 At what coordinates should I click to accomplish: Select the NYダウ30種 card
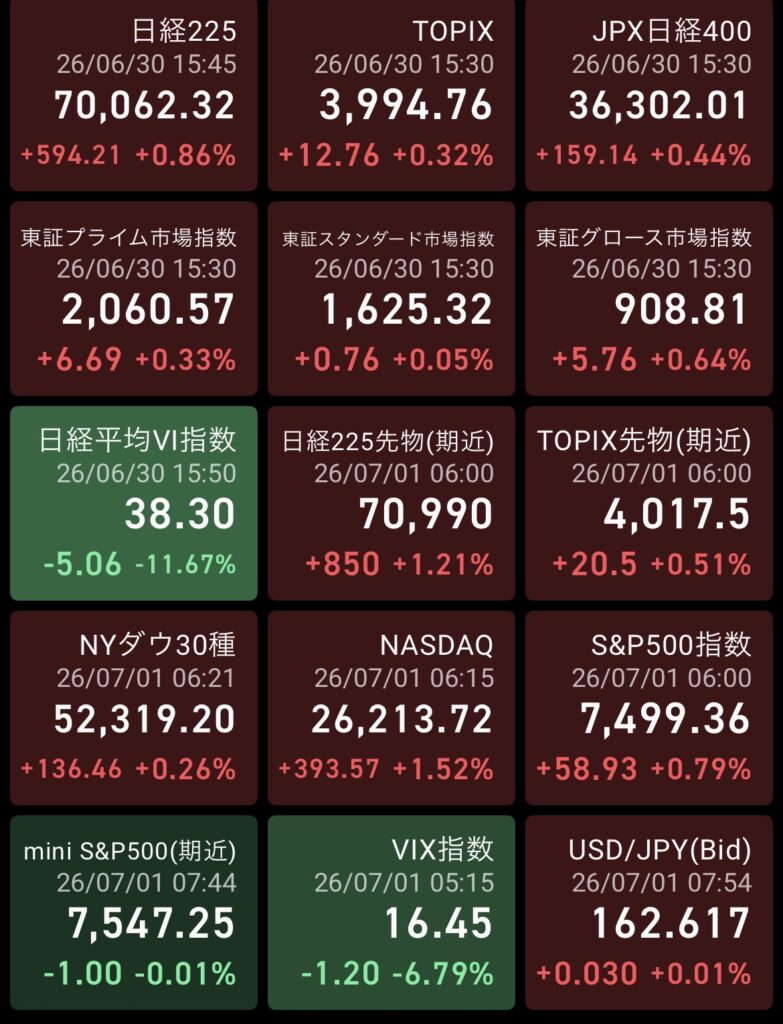(x=134, y=707)
